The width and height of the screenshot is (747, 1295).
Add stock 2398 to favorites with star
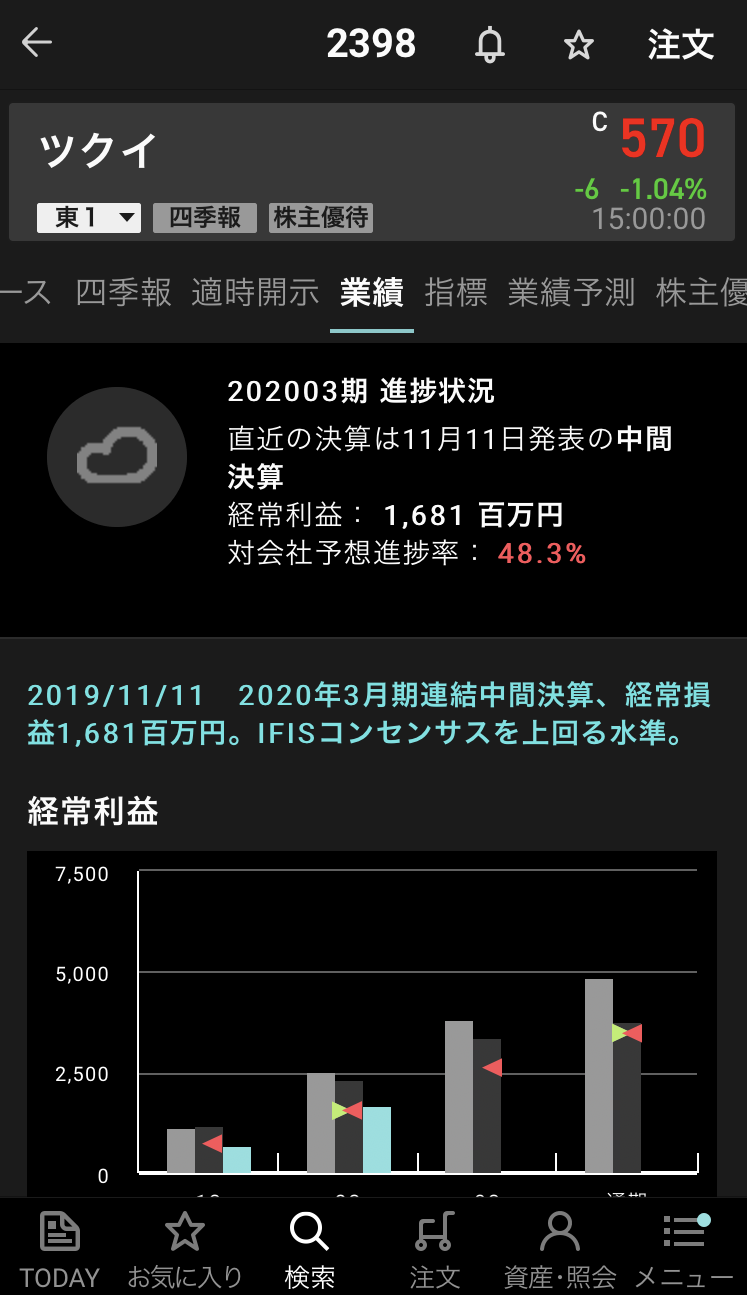pyautogui.click(x=579, y=44)
